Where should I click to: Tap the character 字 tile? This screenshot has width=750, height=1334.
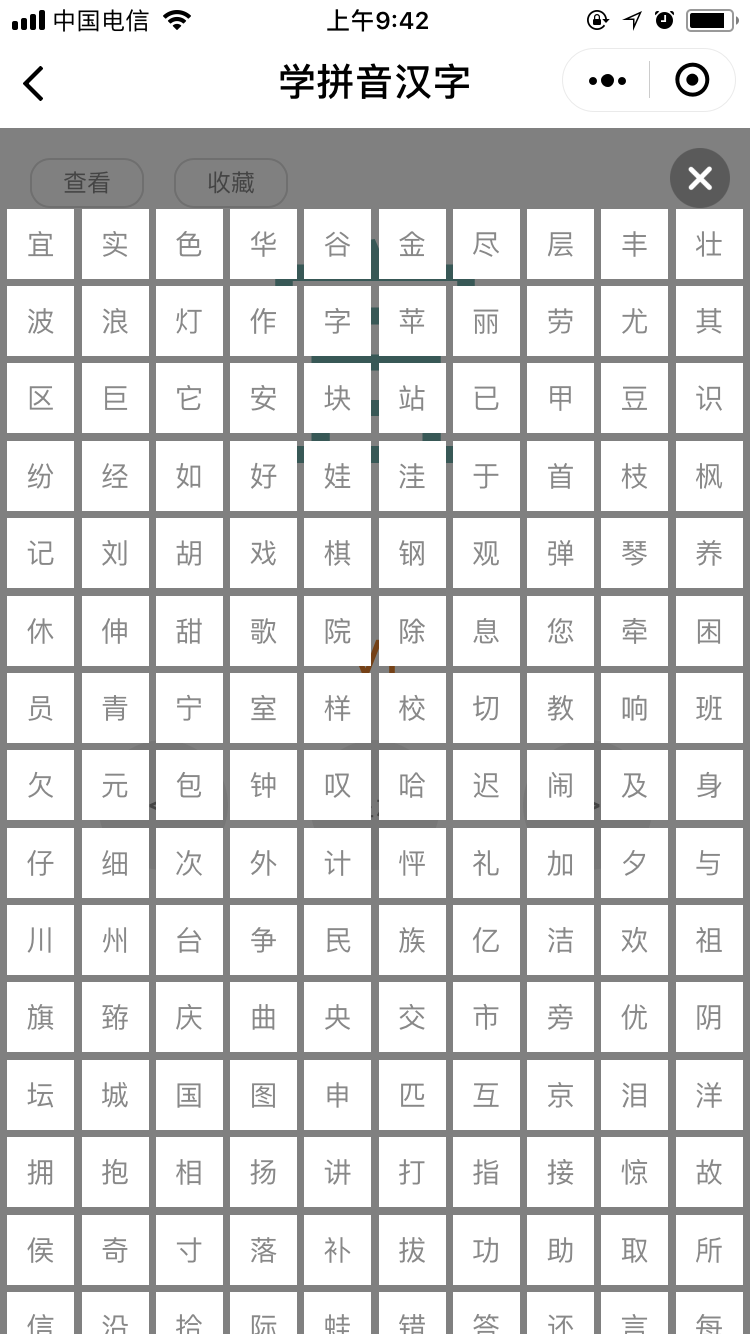click(x=338, y=321)
